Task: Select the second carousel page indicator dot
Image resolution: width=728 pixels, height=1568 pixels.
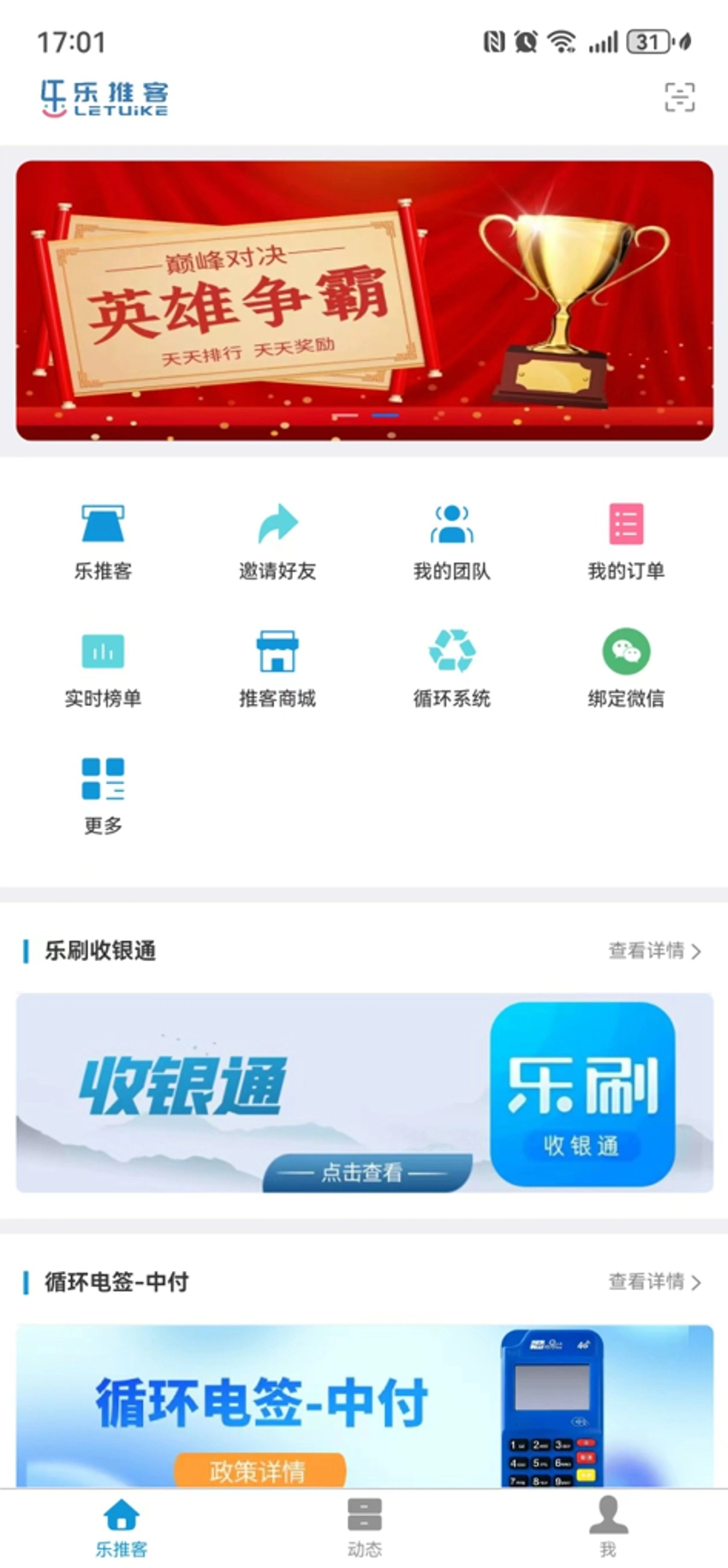Action: tap(387, 415)
